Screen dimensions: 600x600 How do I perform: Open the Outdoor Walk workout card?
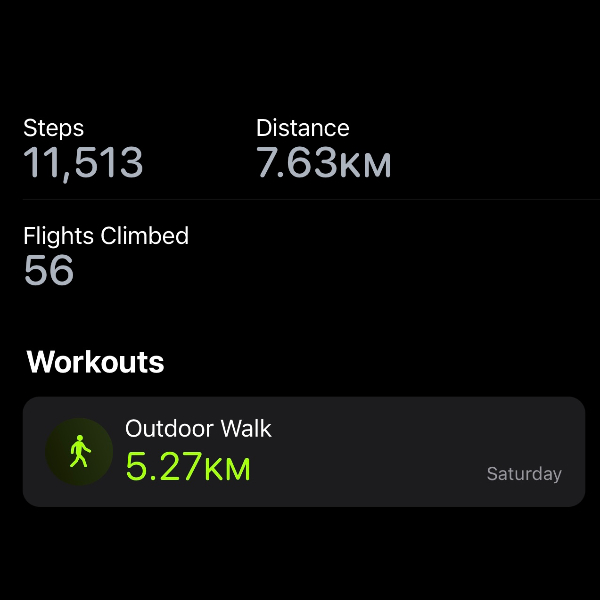click(303, 452)
